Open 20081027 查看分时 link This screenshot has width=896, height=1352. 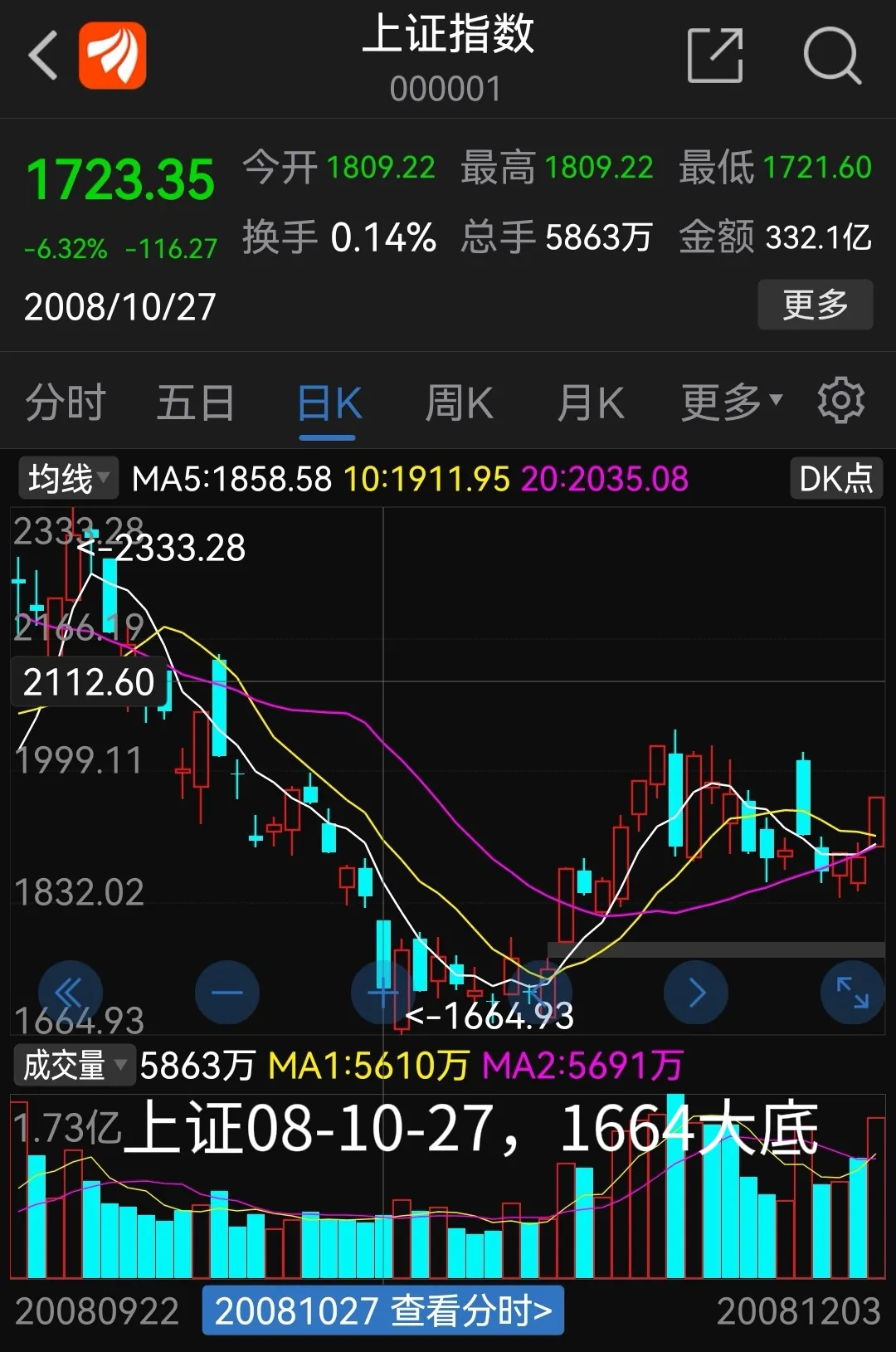point(382,1311)
